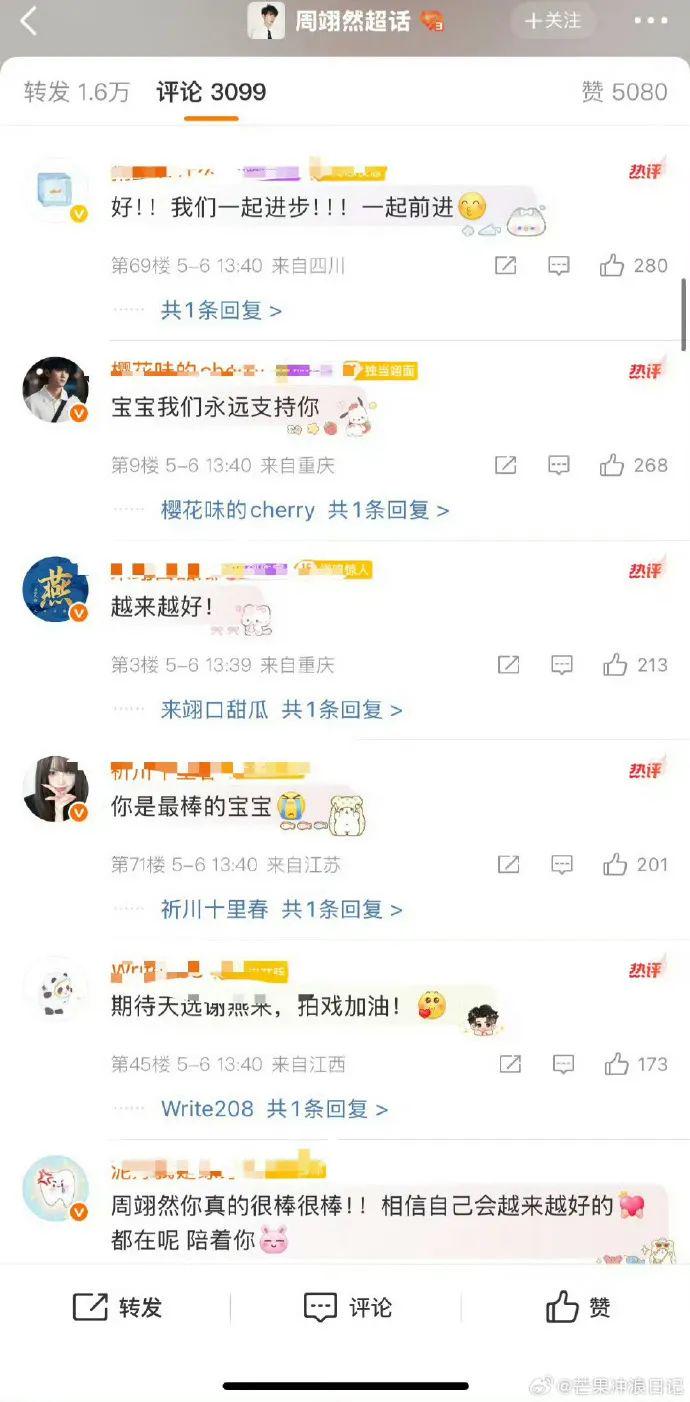Open the three-dot overflow menu
The height and width of the screenshot is (1402, 690).
click(650, 21)
